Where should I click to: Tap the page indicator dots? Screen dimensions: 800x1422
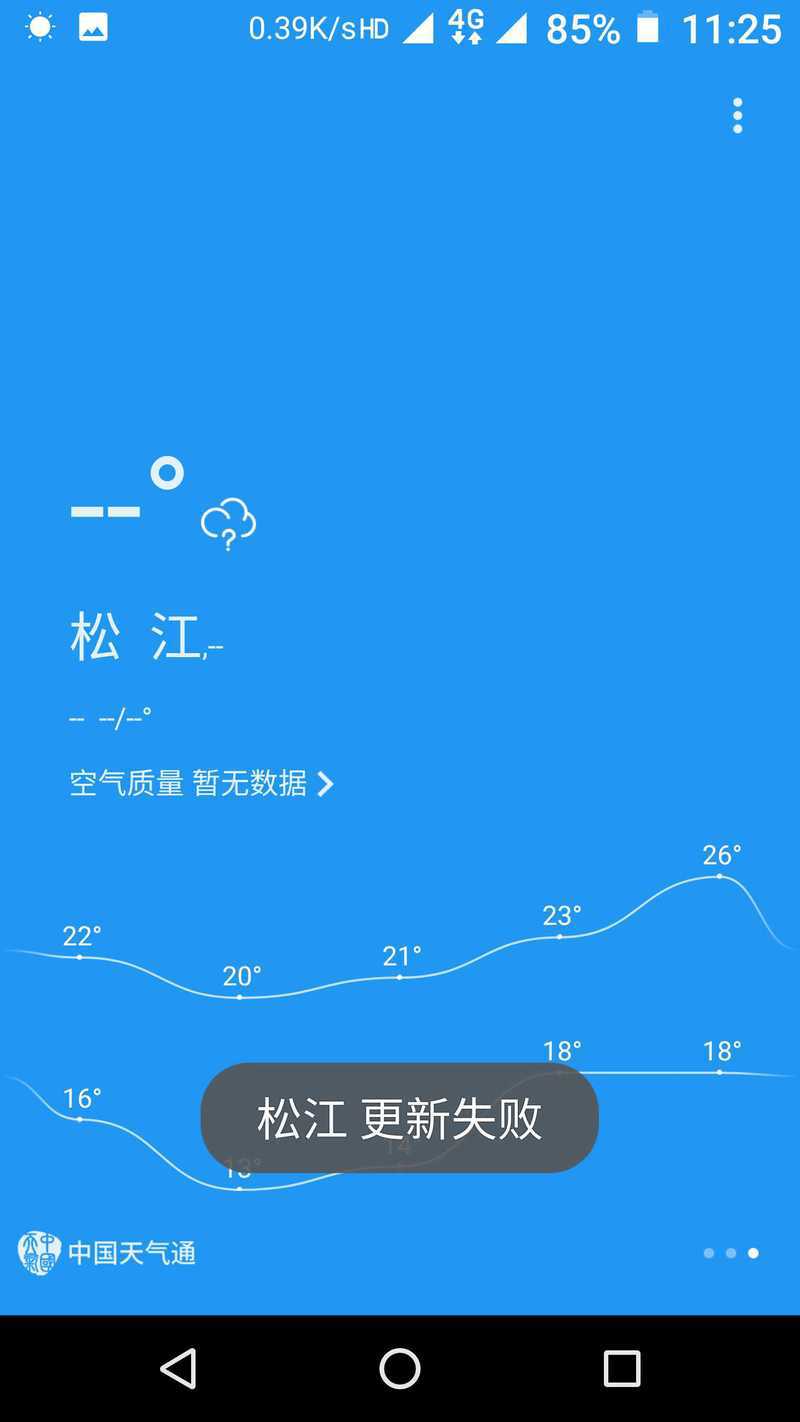tap(731, 1253)
